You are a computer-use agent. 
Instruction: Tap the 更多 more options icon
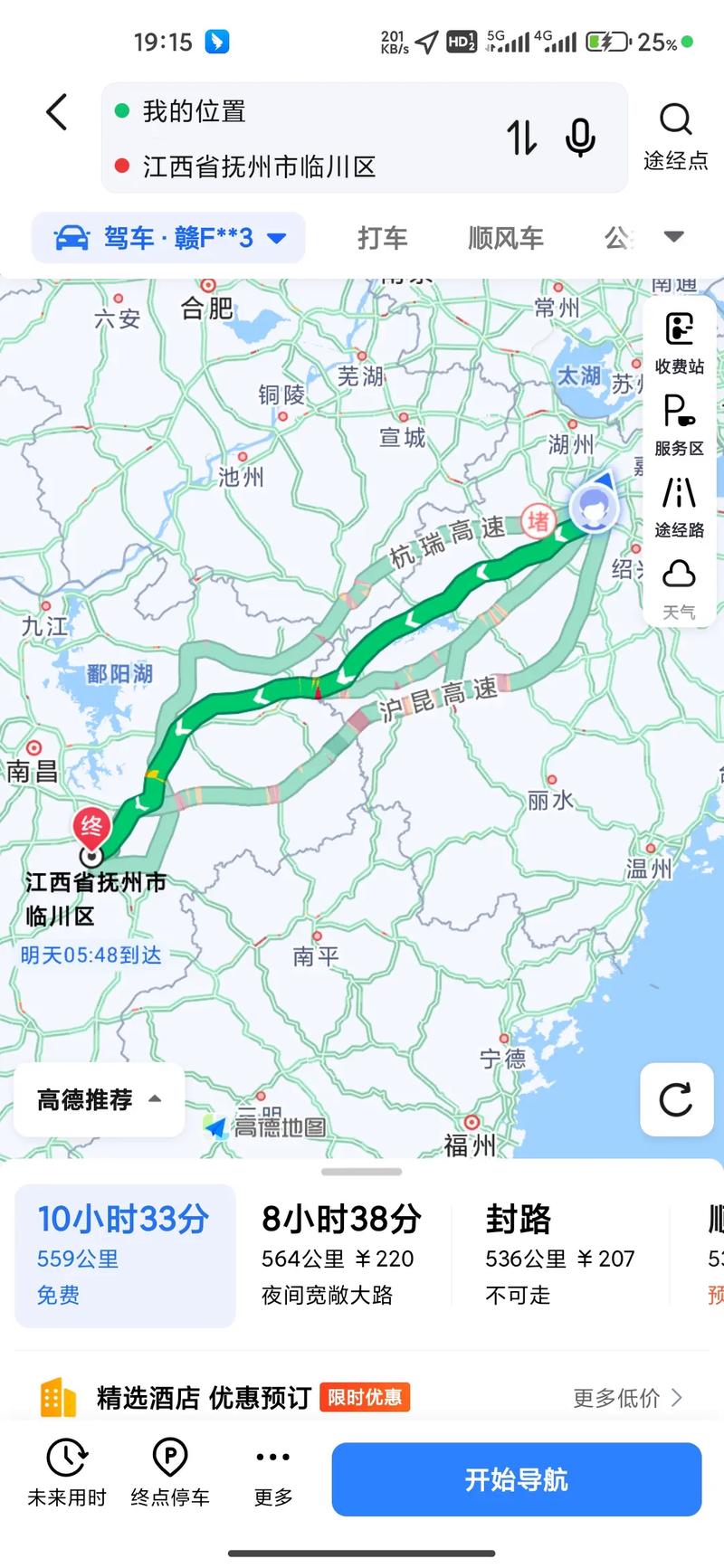coord(272,1475)
